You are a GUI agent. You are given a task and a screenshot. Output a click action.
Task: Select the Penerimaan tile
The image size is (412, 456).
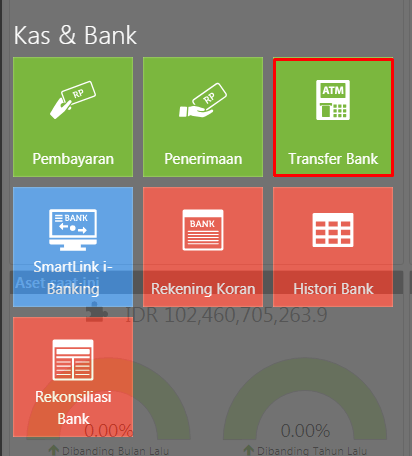pyautogui.click(x=203, y=117)
